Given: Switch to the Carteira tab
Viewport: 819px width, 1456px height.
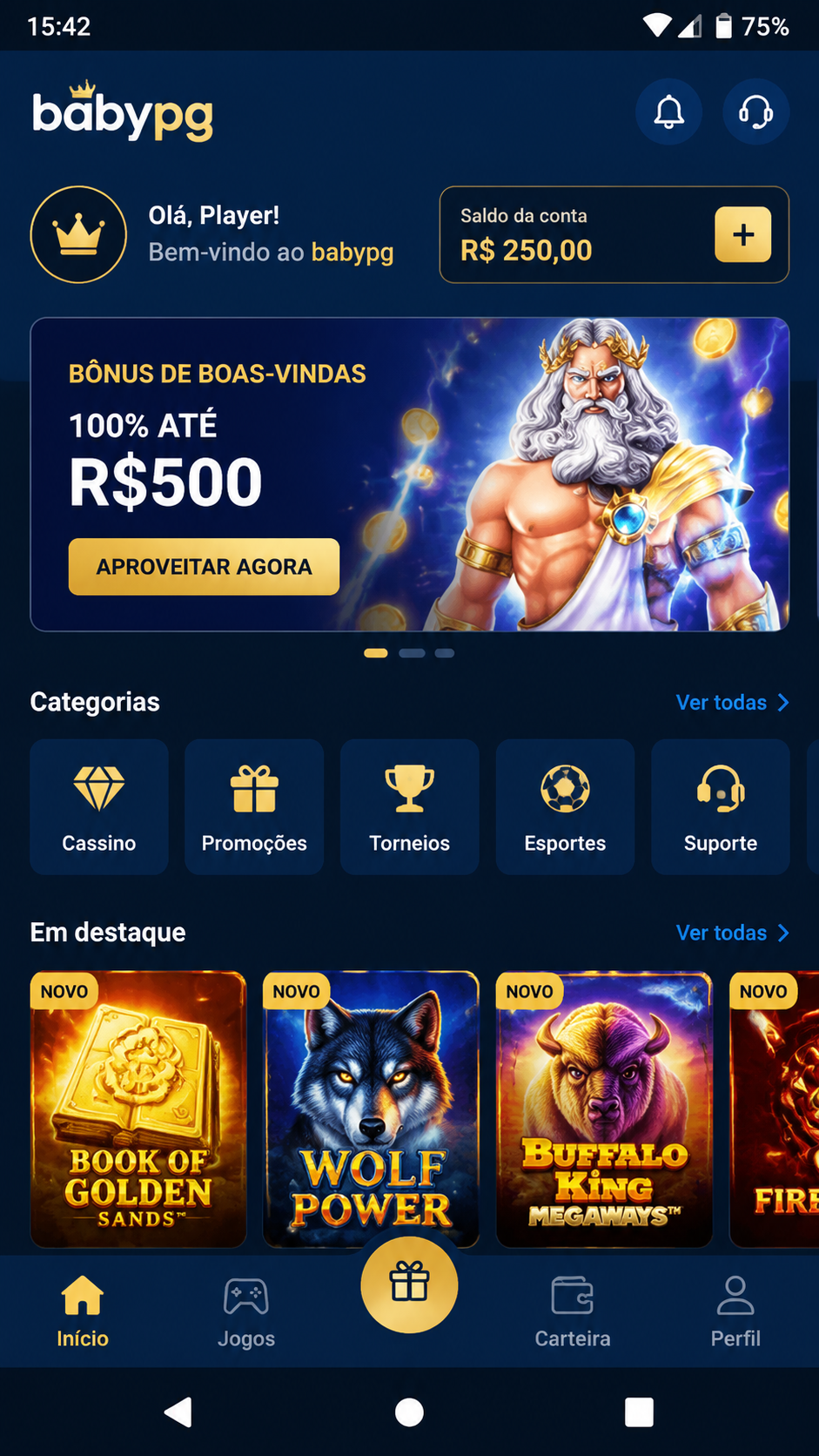Looking at the screenshot, I should [573, 1312].
